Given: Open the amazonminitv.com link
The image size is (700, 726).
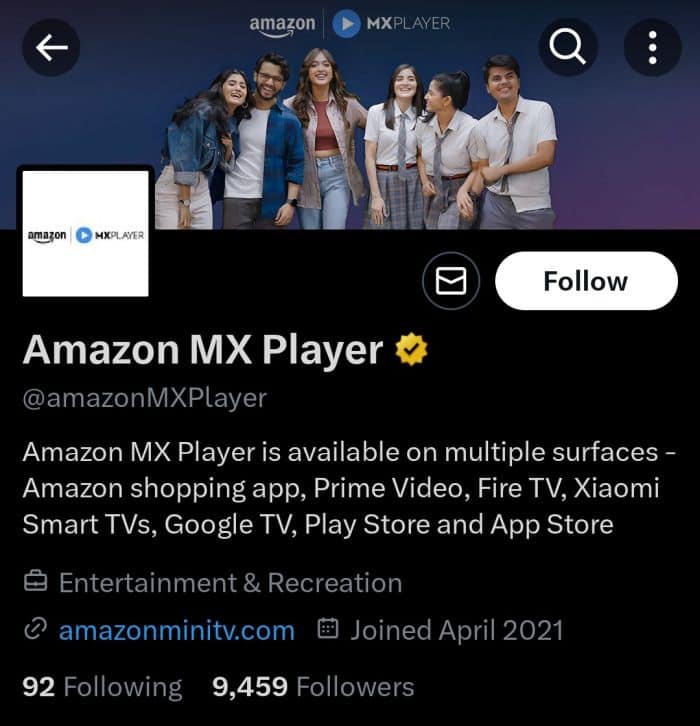Looking at the screenshot, I should [x=177, y=630].
